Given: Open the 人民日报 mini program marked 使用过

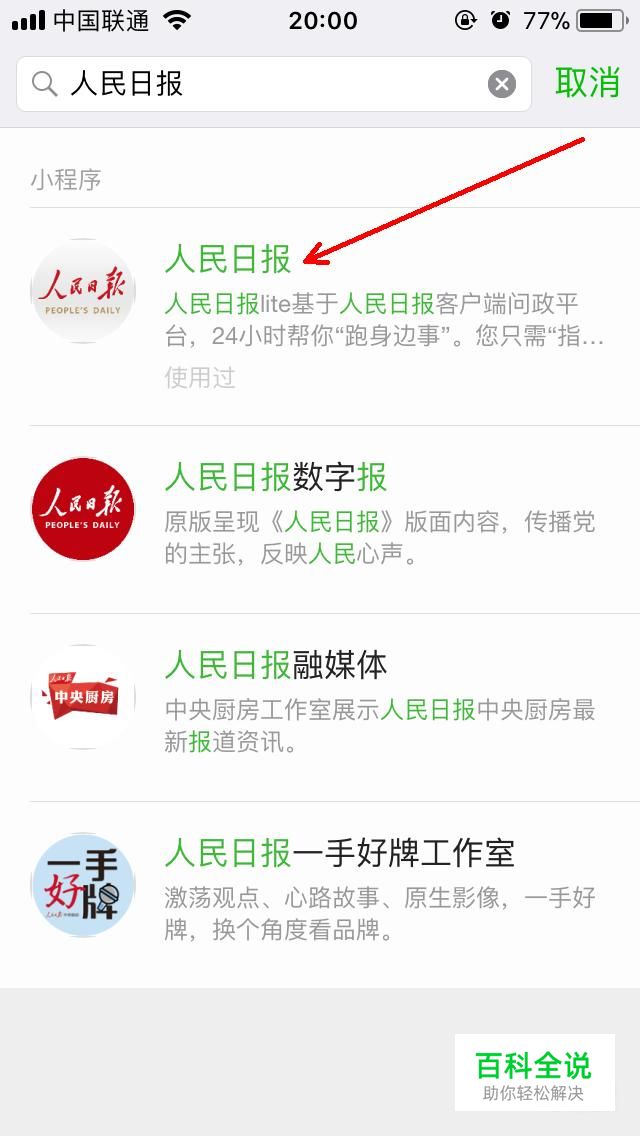Looking at the screenshot, I should click(320, 316).
